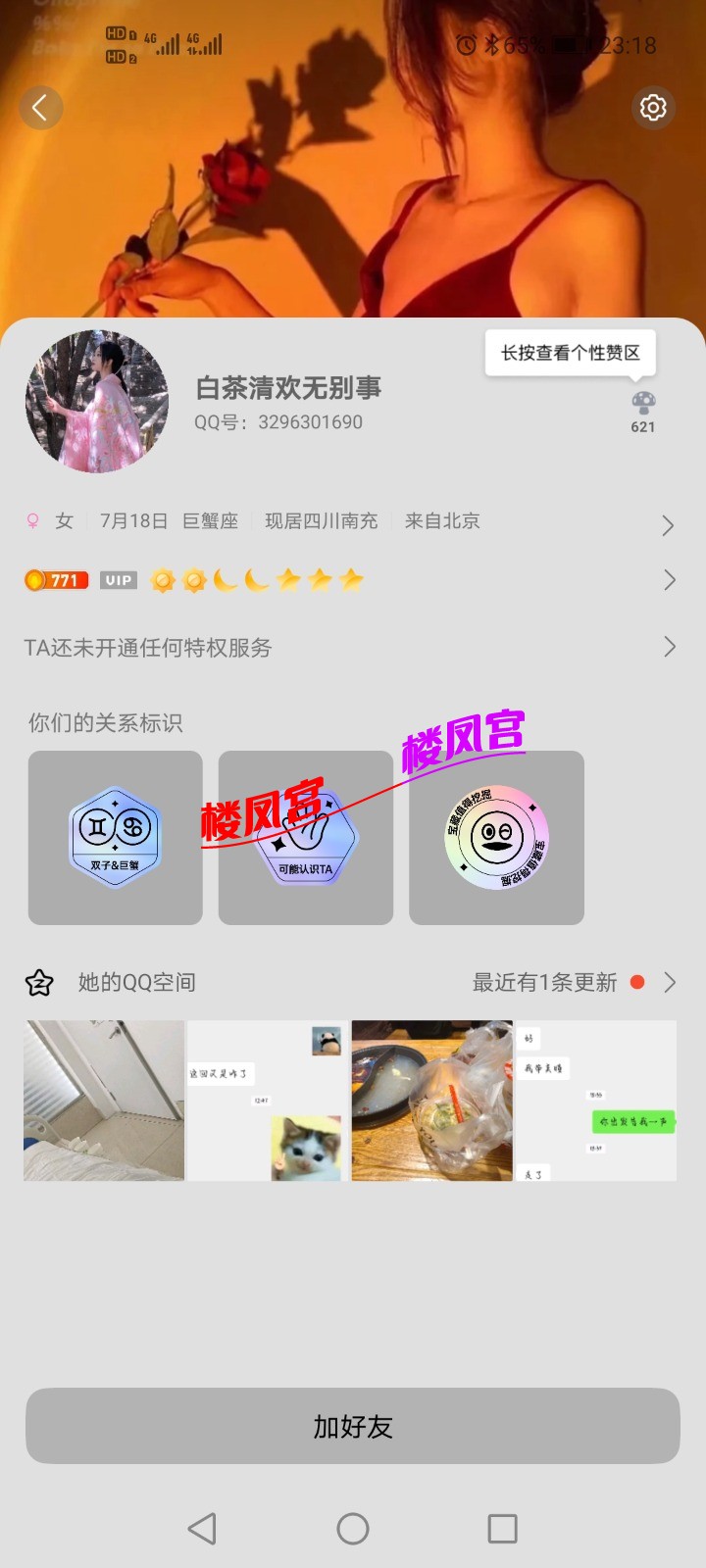
Task: Tap the 加好友 button
Action: [x=353, y=1427]
